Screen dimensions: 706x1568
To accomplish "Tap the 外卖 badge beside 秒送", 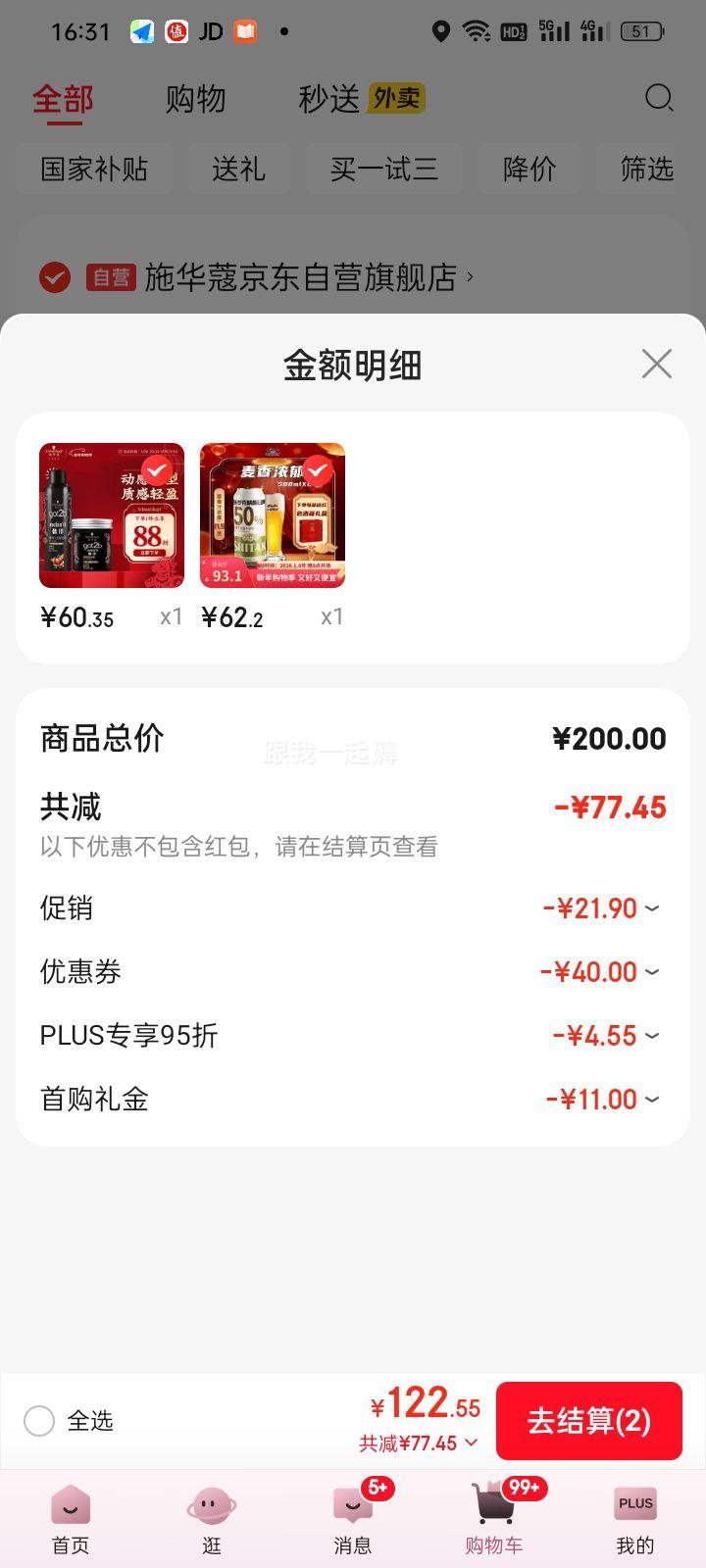I will pos(395,98).
